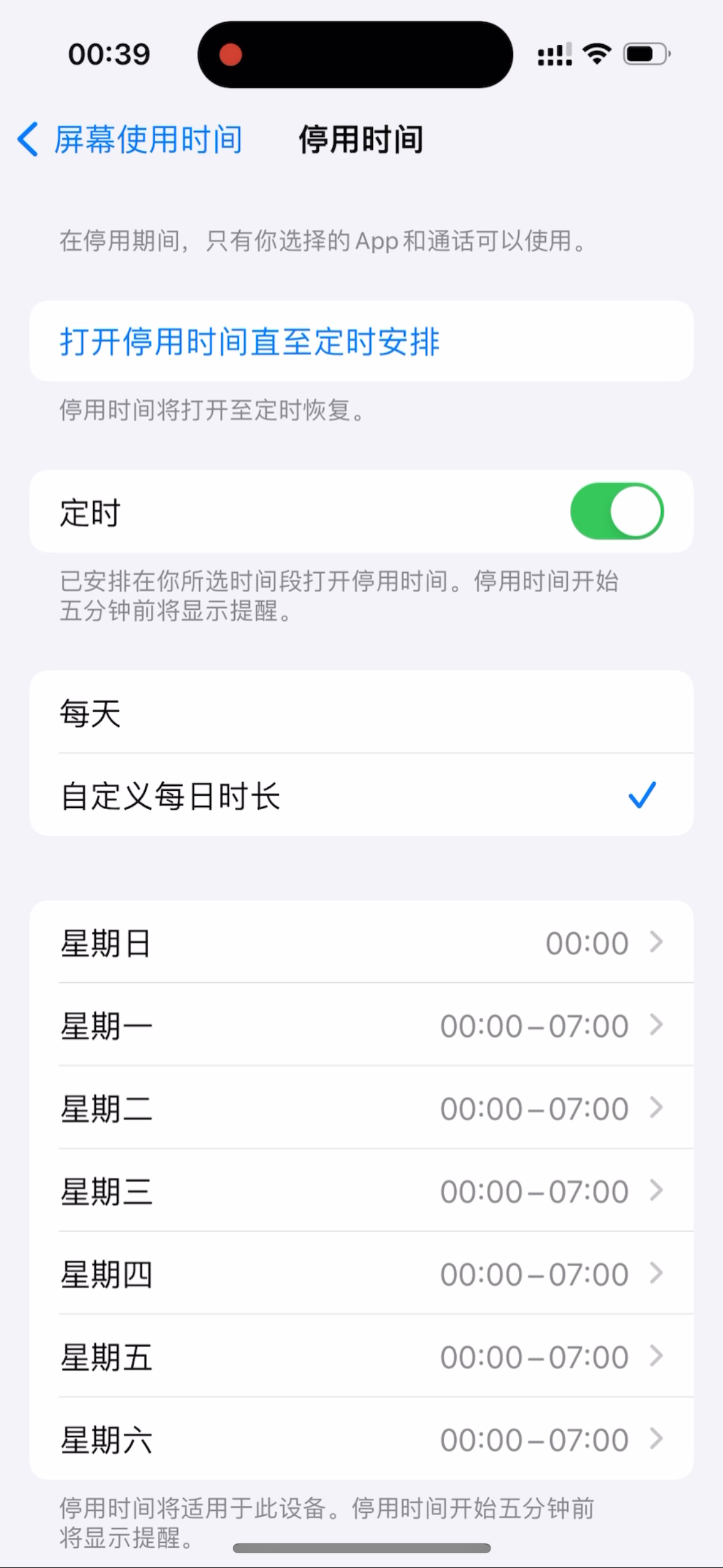
Task: Open 星期六 downtime schedule
Action: click(x=361, y=1439)
